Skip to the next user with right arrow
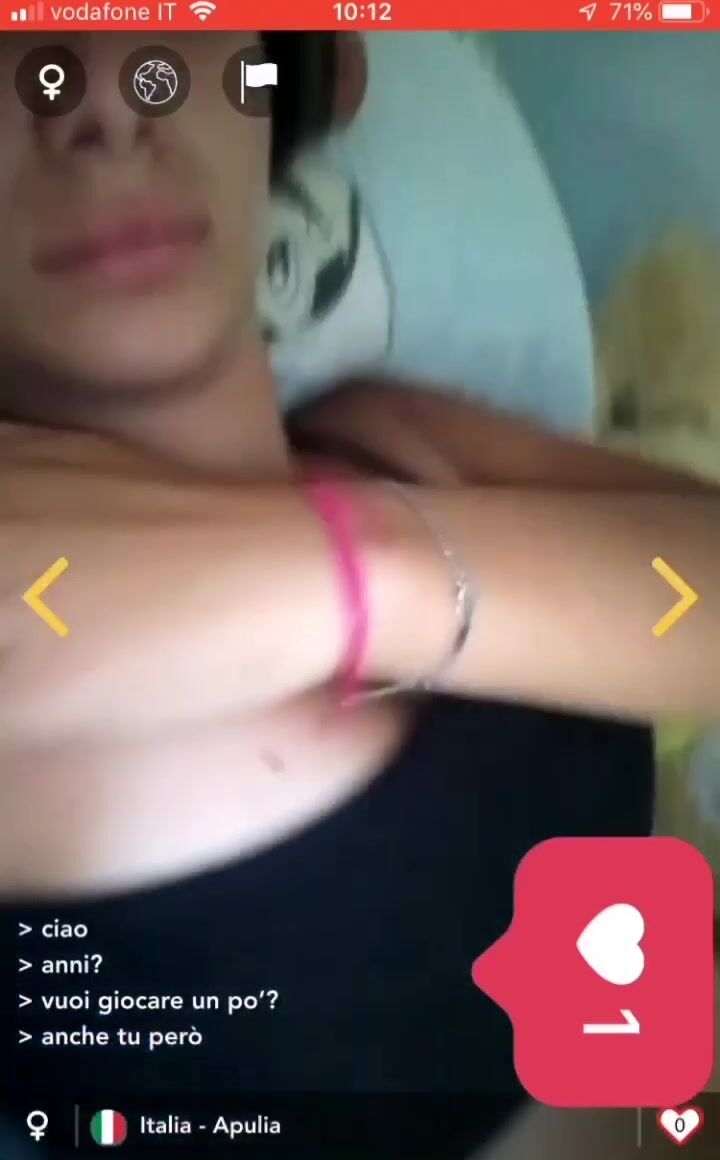This screenshot has width=720, height=1160. click(x=674, y=596)
